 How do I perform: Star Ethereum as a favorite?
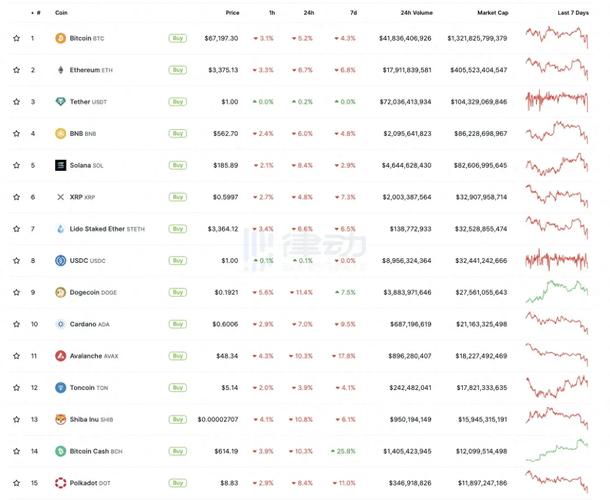pyautogui.click(x=16, y=70)
